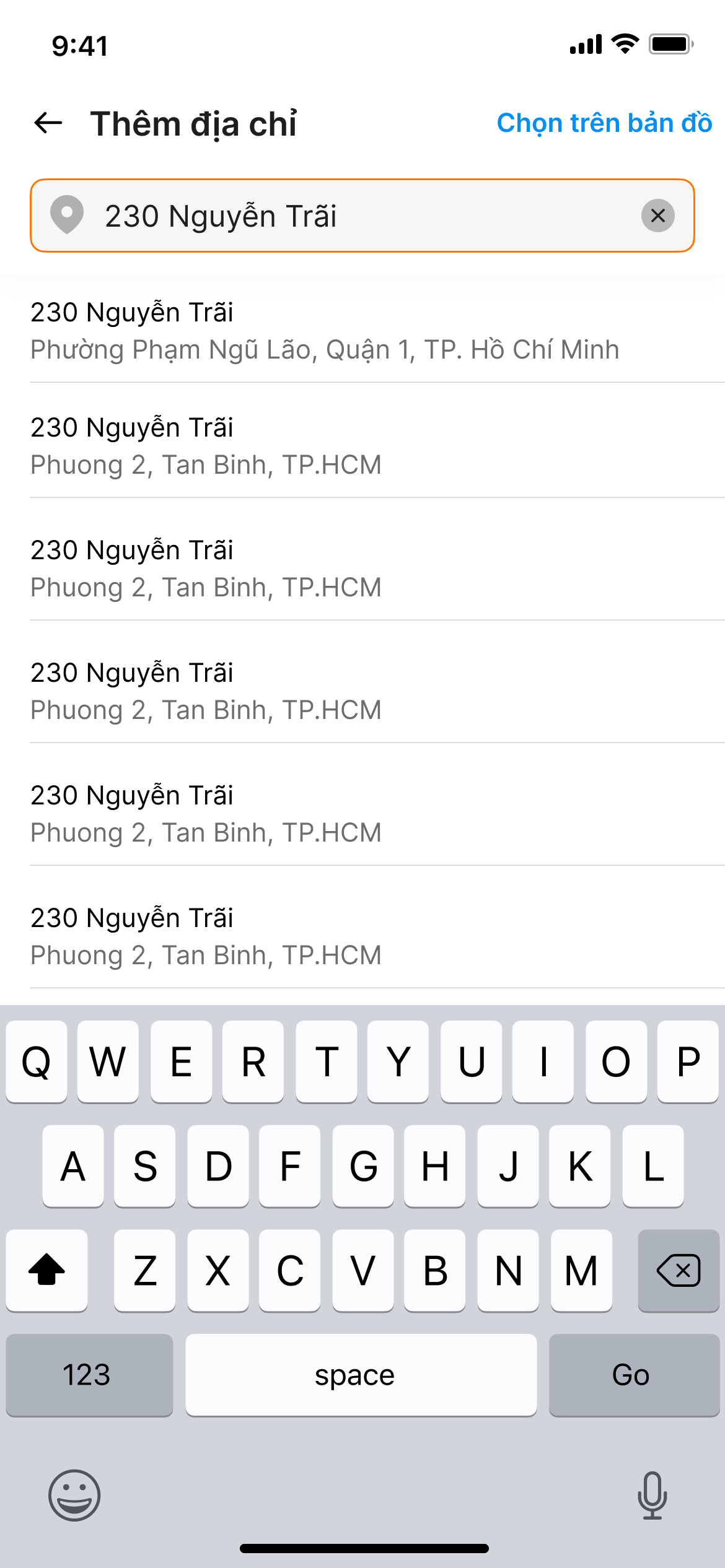Select the Phường Phạm Ngũ Lão, Quận 1 result
The width and height of the screenshot is (725, 1568).
(x=325, y=331)
